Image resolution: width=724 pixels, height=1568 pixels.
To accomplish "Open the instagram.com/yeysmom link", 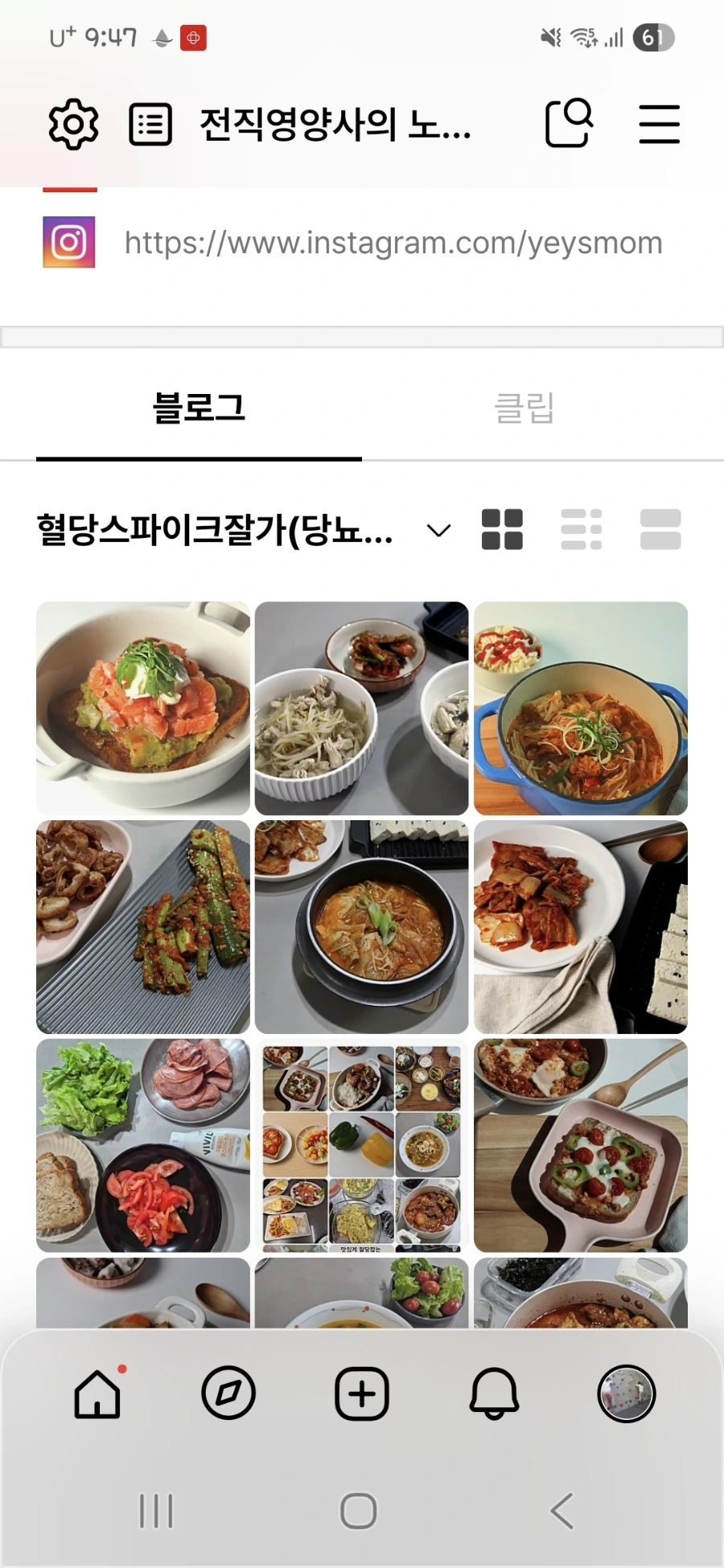I will 393,242.
